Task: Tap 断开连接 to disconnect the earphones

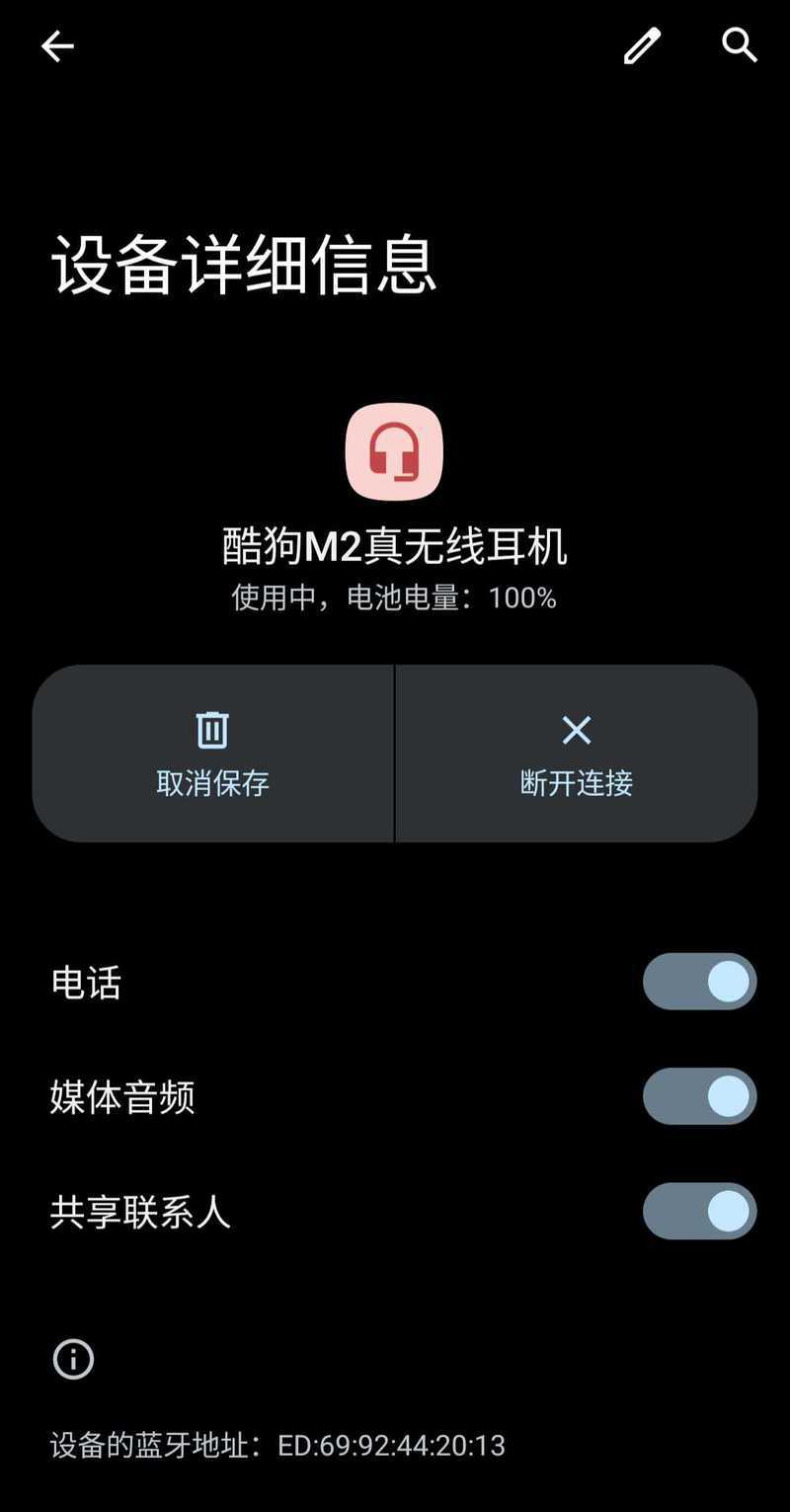Action: coord(577,754)
